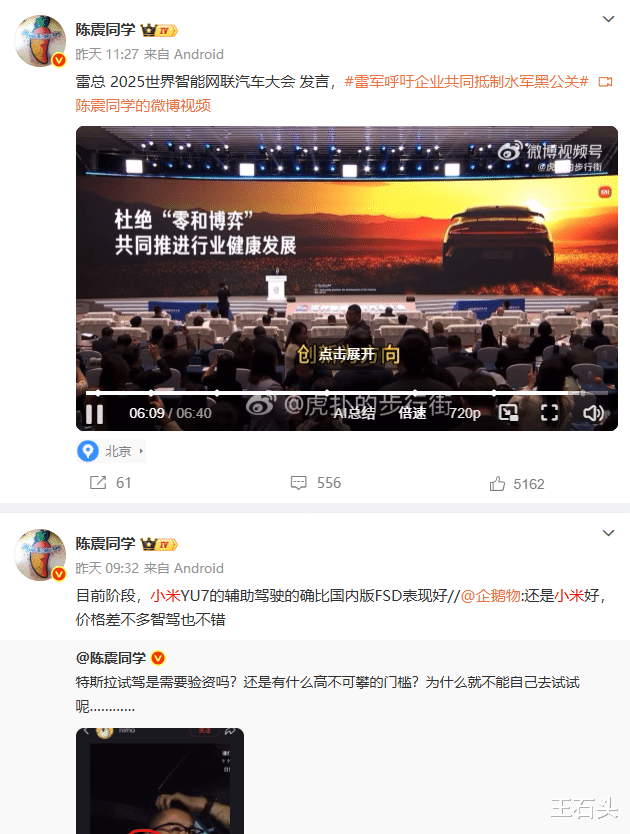The image size is (630, 834).
Task: Open 陈震同学's avatar on the 09:32 post
Action: [42, 555]
